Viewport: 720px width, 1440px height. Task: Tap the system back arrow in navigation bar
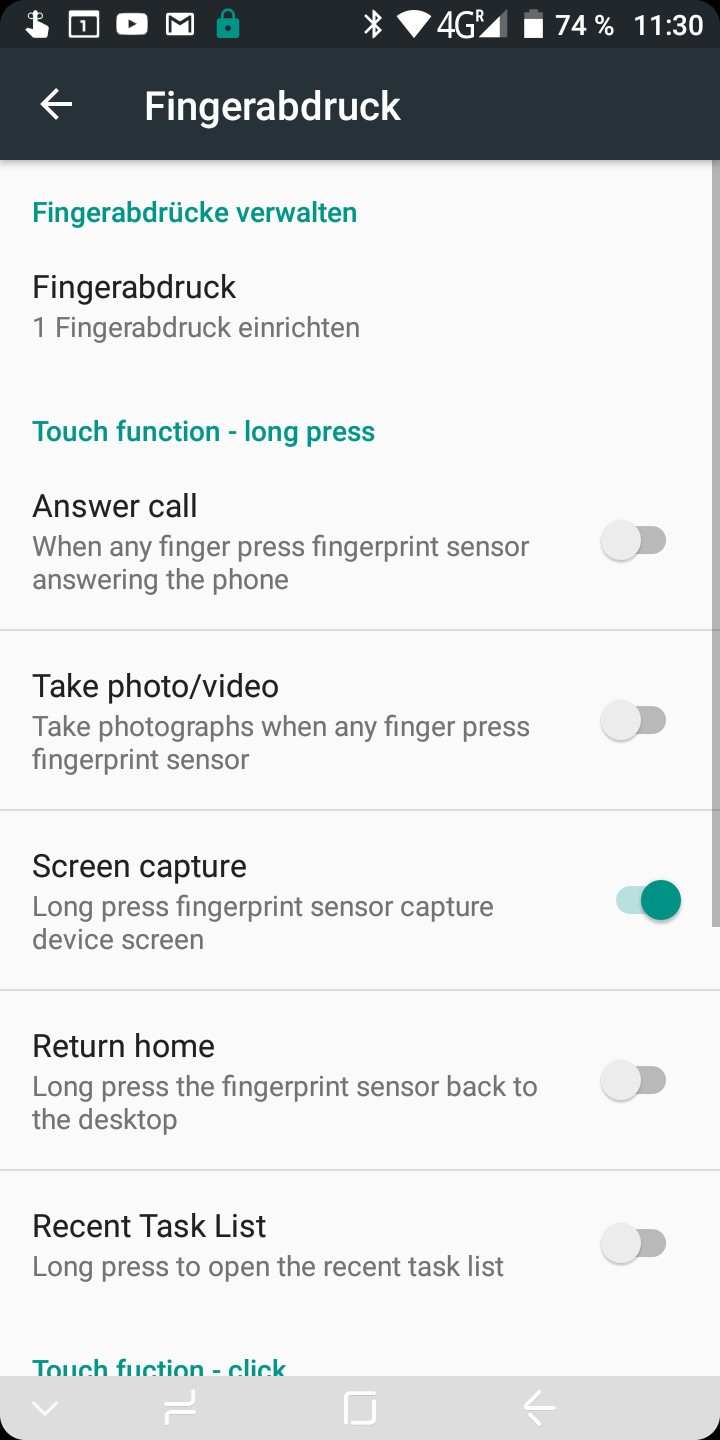[x=539, y=1408]
